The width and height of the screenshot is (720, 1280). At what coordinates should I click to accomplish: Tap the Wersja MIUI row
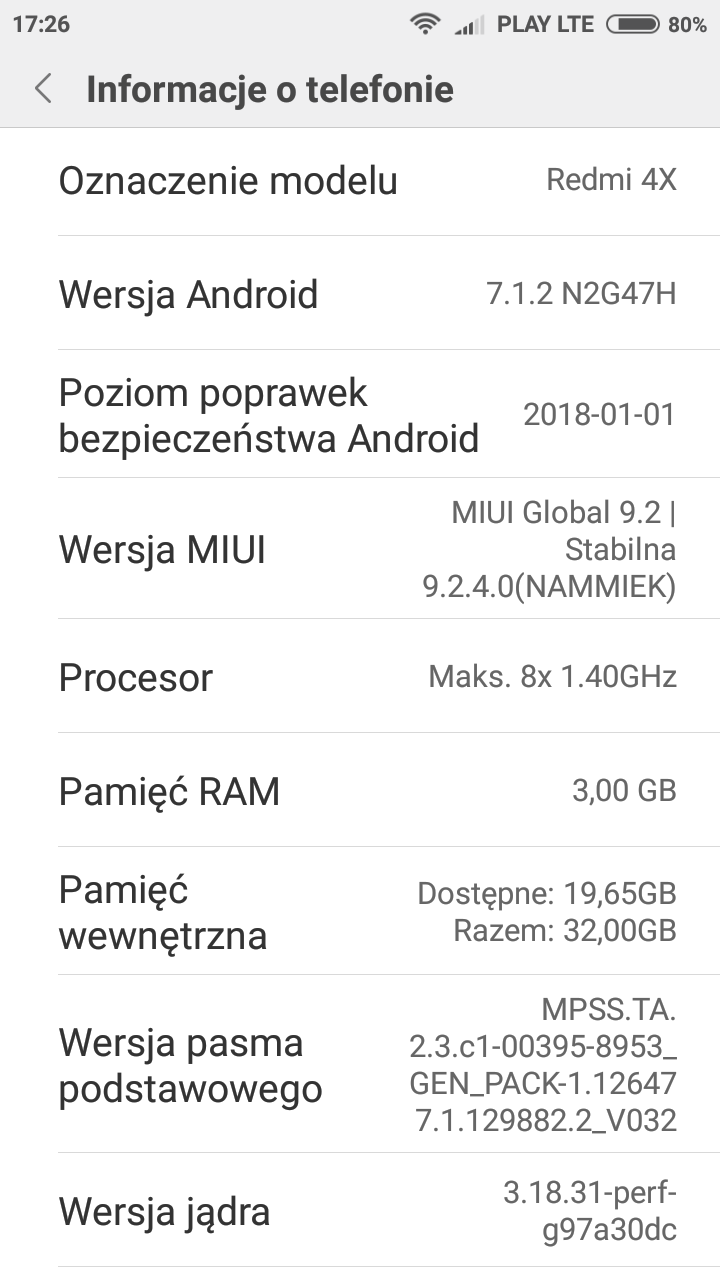pyautogui.click(x=360, y=549)
